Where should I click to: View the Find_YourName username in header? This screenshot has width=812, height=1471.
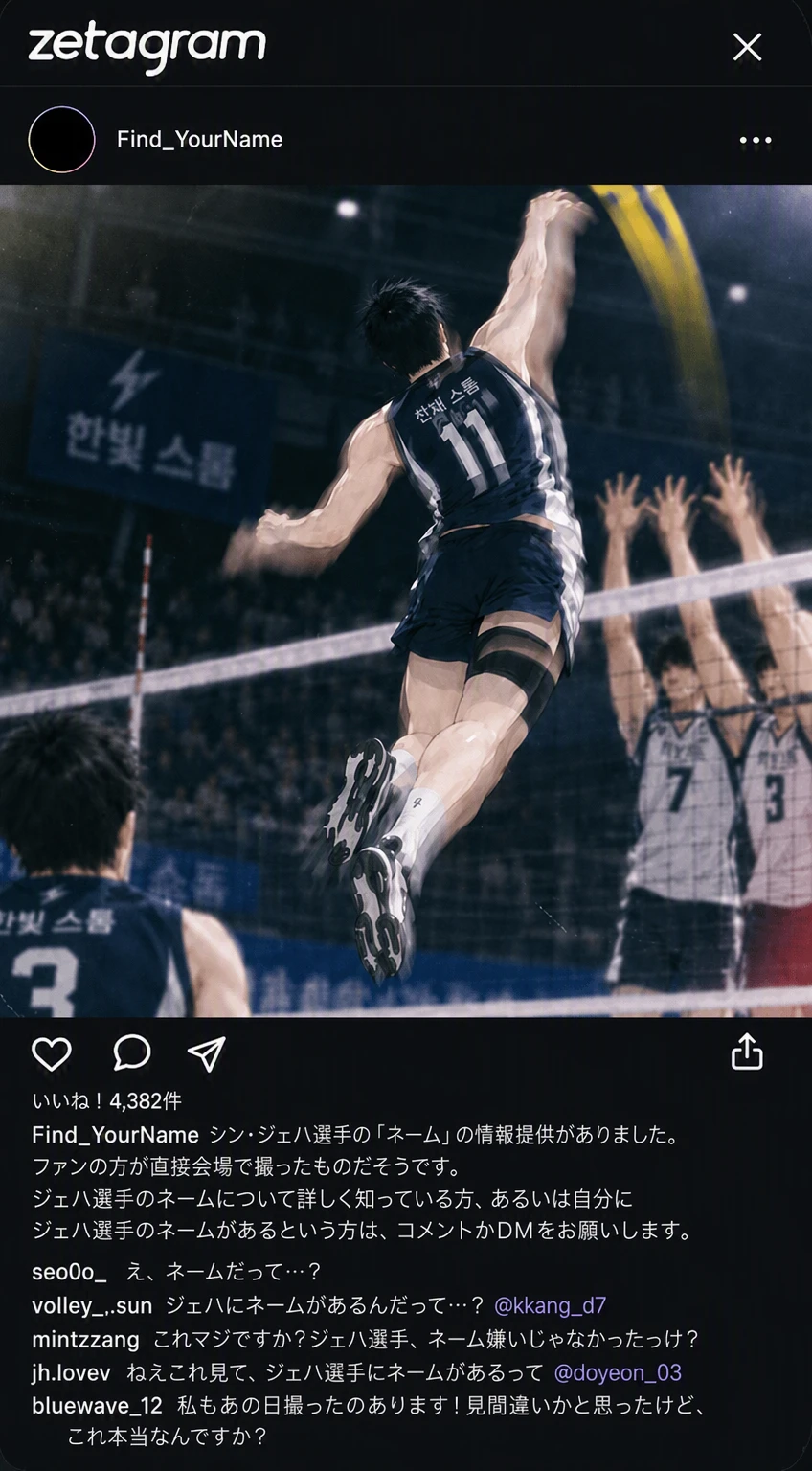coord(199,140)
